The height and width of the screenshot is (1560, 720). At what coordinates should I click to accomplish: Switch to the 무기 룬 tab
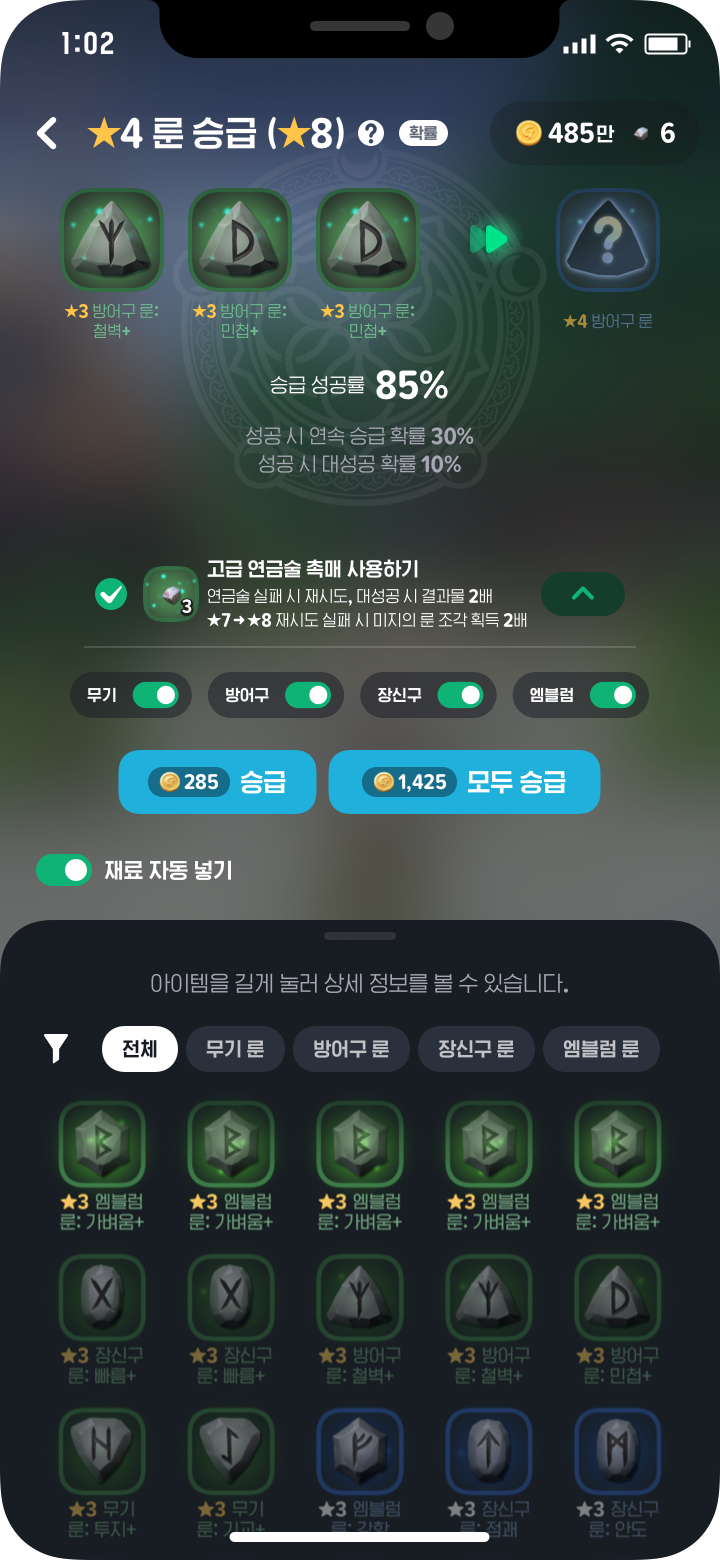click(x=235, y=1049)
